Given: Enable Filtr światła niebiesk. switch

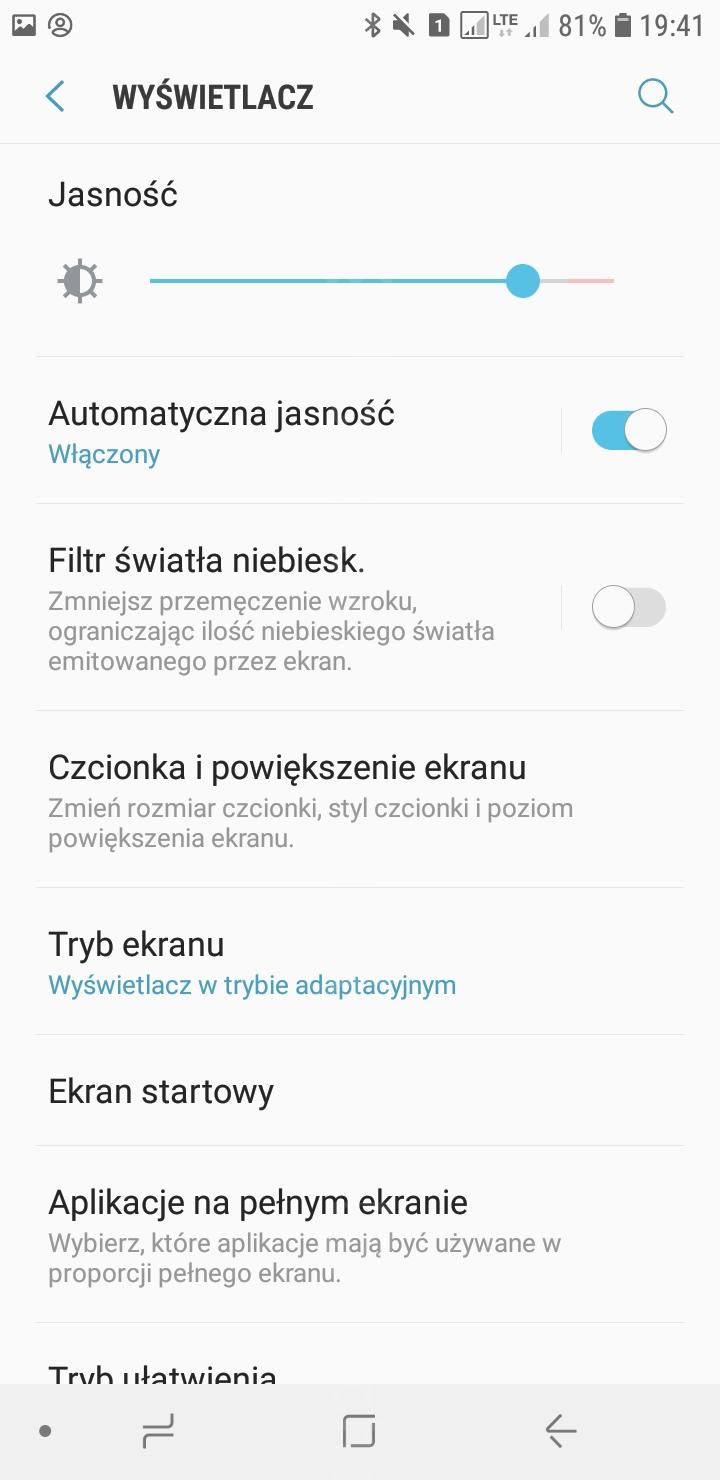Looking at the screenshot, I should [628, 607].
